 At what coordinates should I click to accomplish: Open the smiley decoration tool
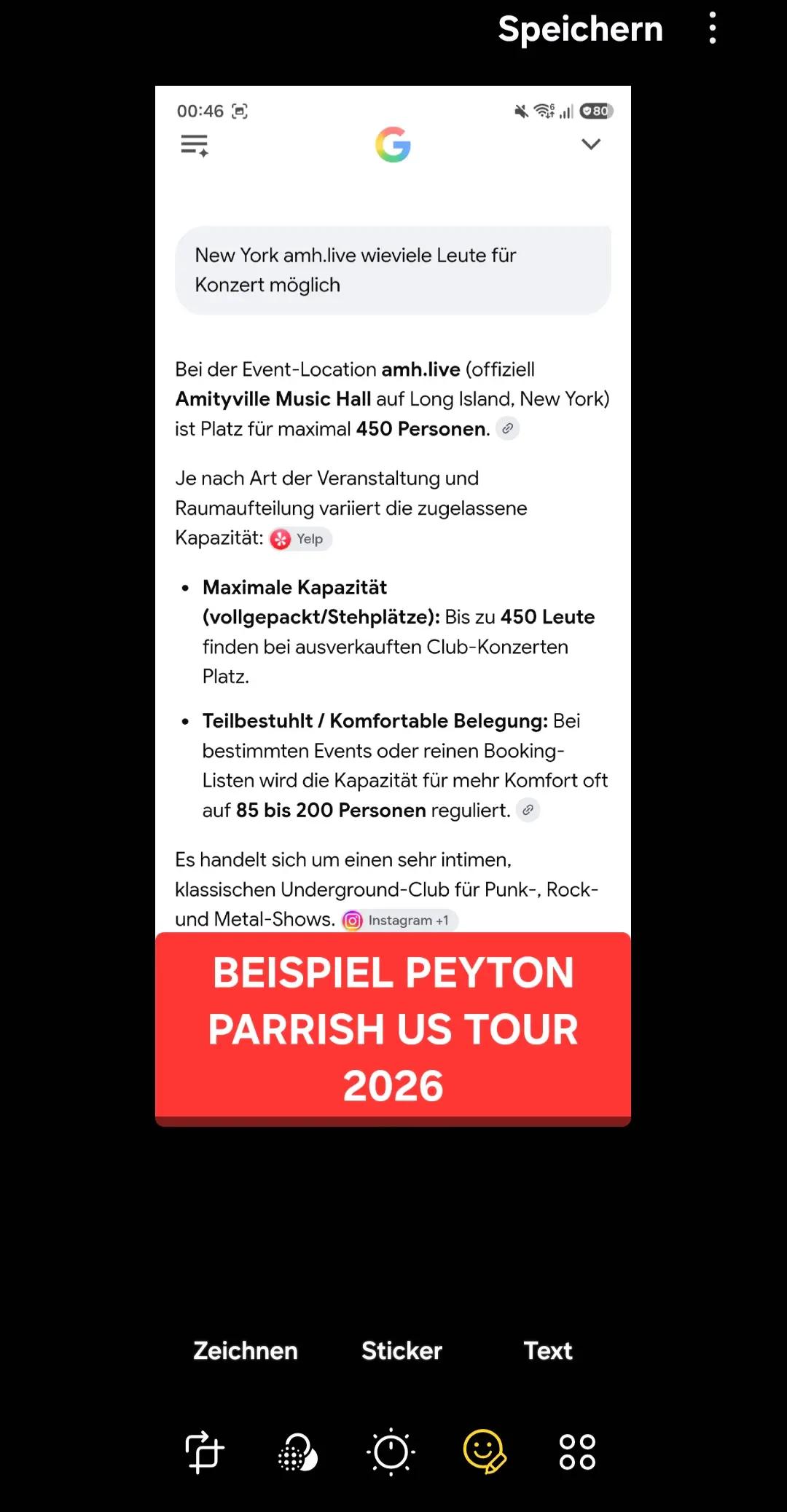[485, 1452]
